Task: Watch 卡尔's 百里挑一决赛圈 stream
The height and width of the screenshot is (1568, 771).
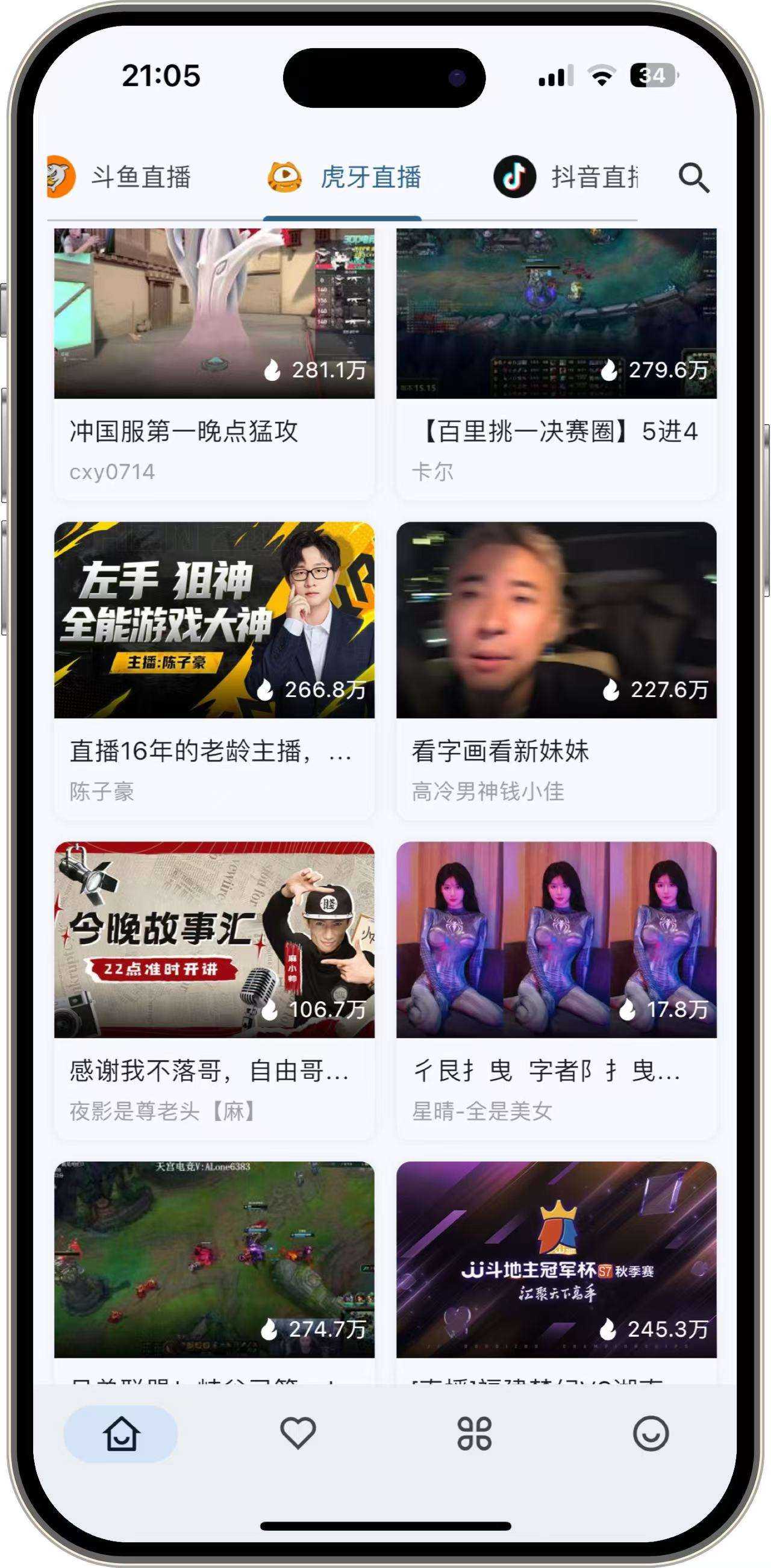Action: tap(556, 363)
